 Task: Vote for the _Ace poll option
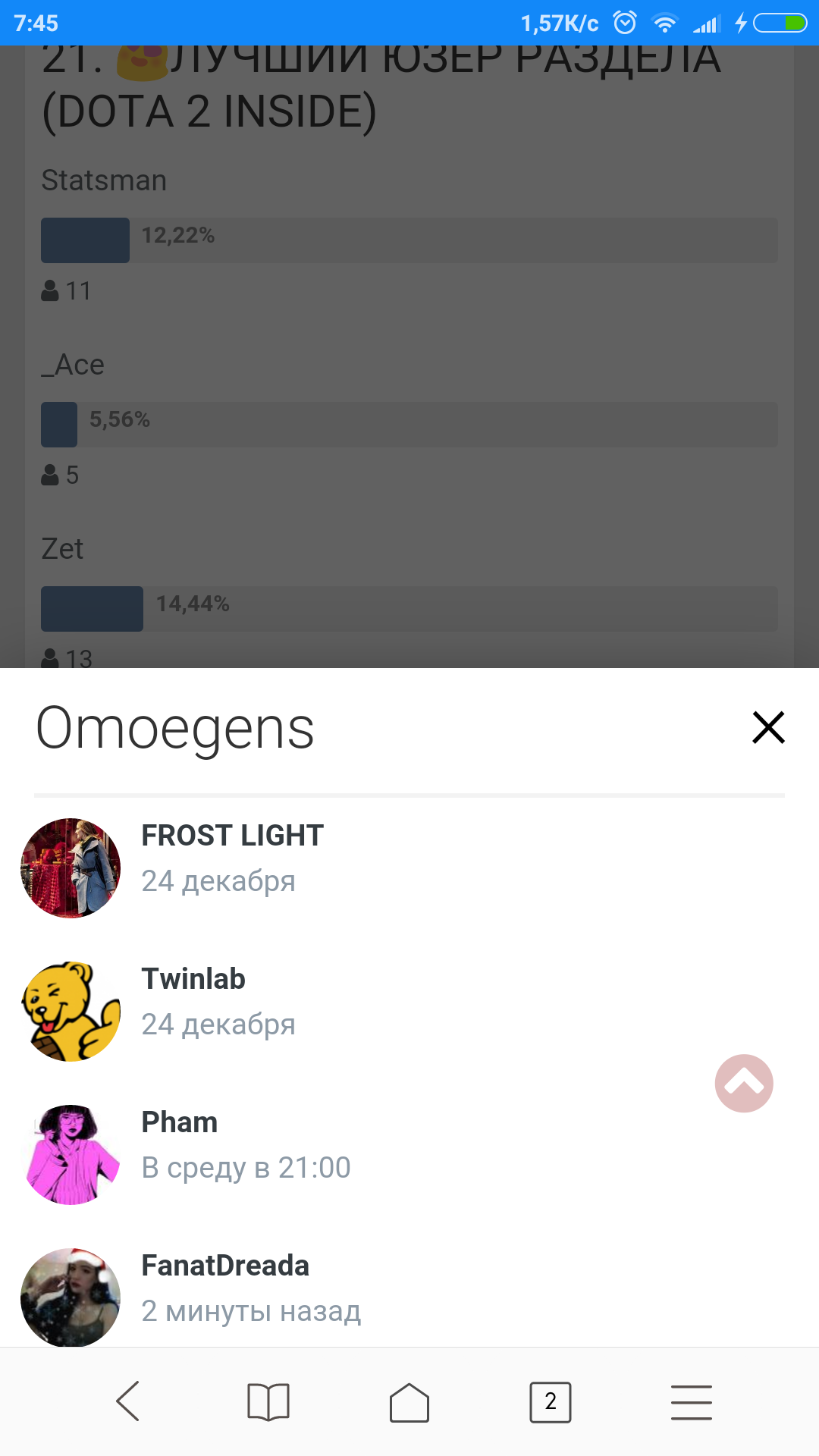tap(409, 425)
